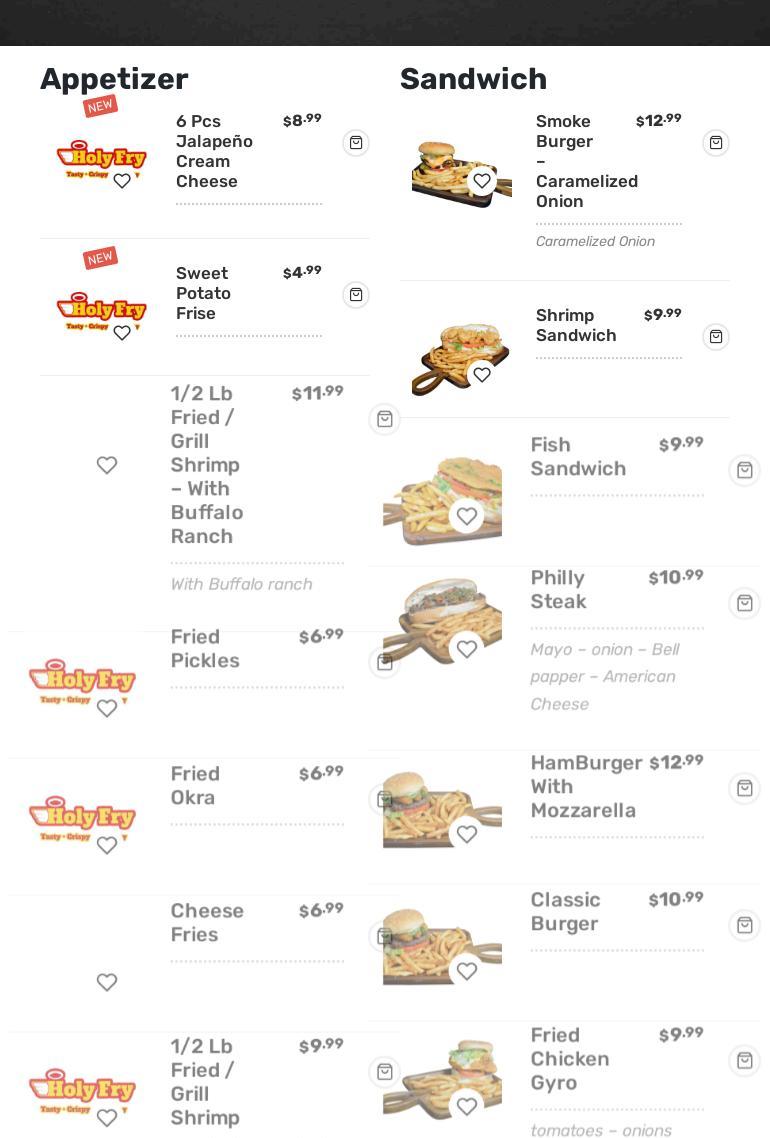Add Shrimp Sandwich to cart
This screenshot has width=770, height=1138.
(x=716, y=337)
